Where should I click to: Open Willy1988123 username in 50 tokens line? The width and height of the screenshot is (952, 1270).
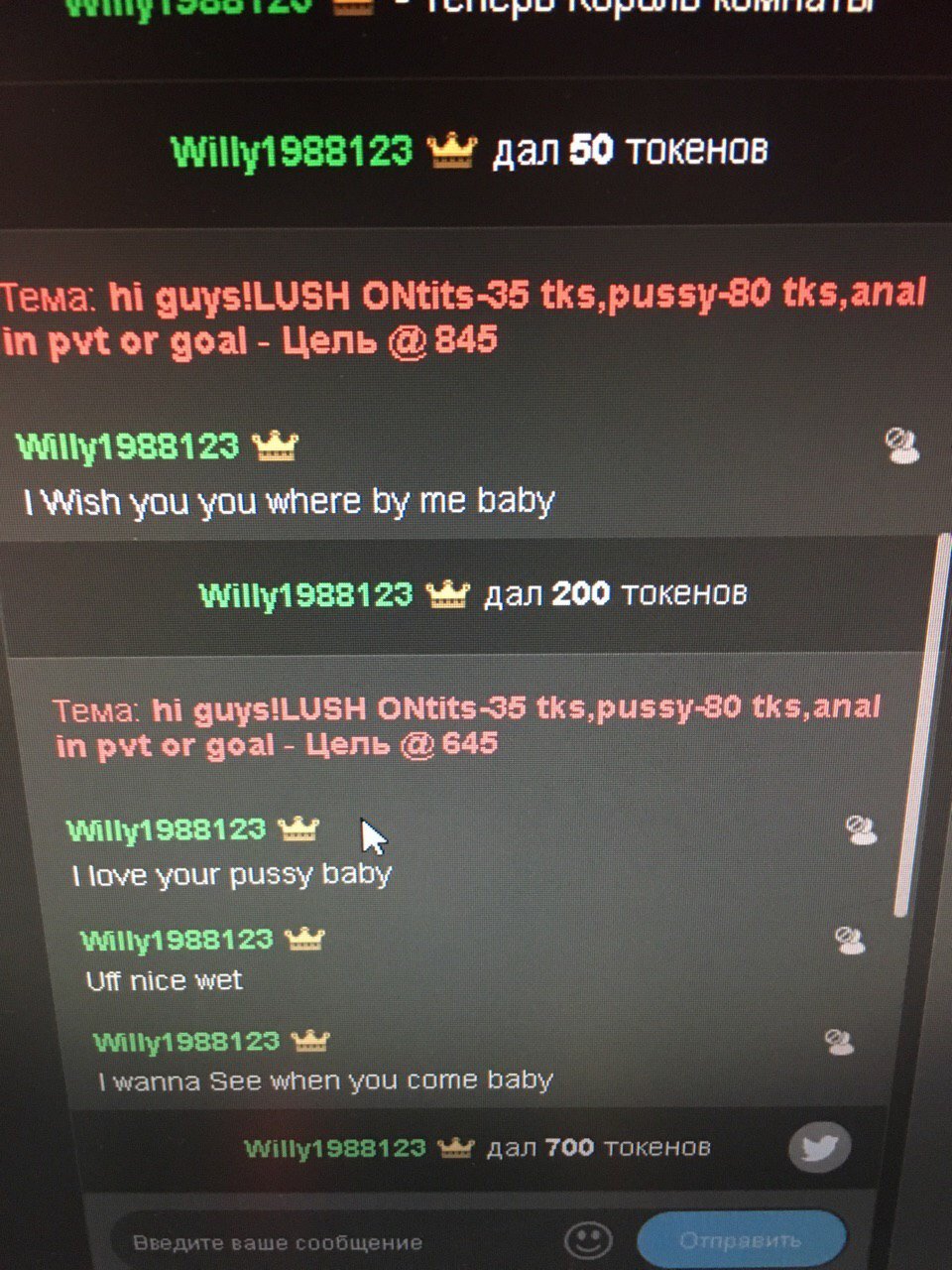point(293,151)
